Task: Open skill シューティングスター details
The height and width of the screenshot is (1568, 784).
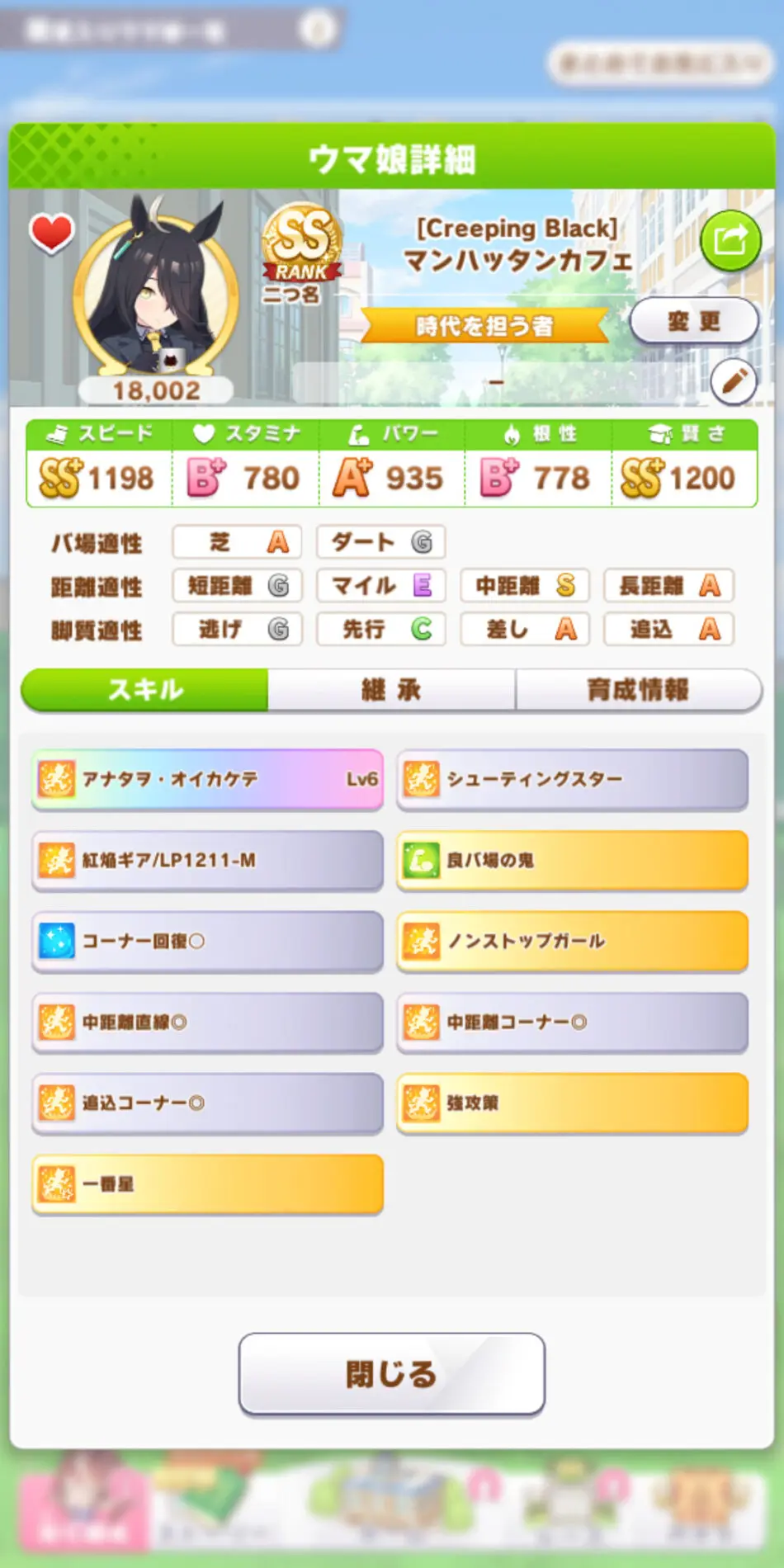Action: (x=572, y=779)
